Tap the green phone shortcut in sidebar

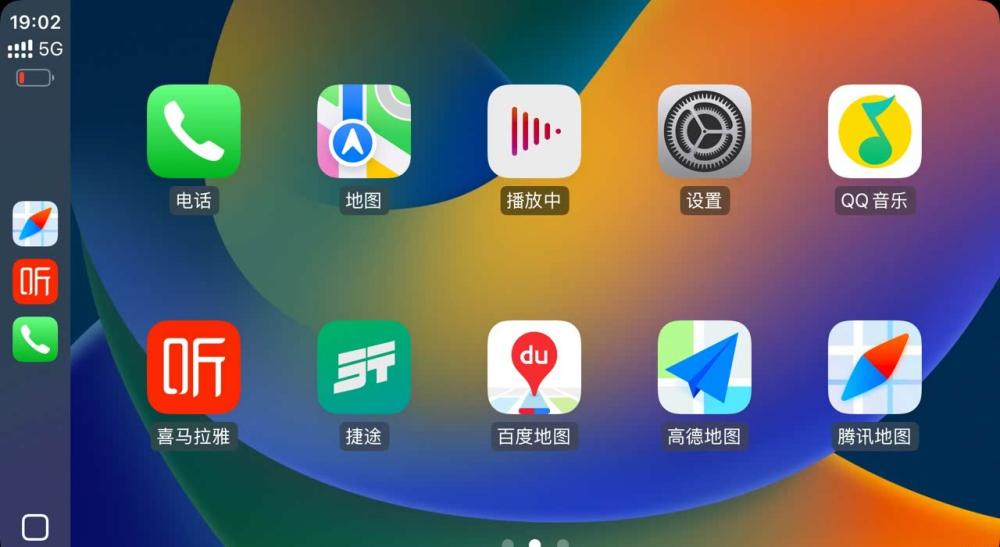[35, 339]
